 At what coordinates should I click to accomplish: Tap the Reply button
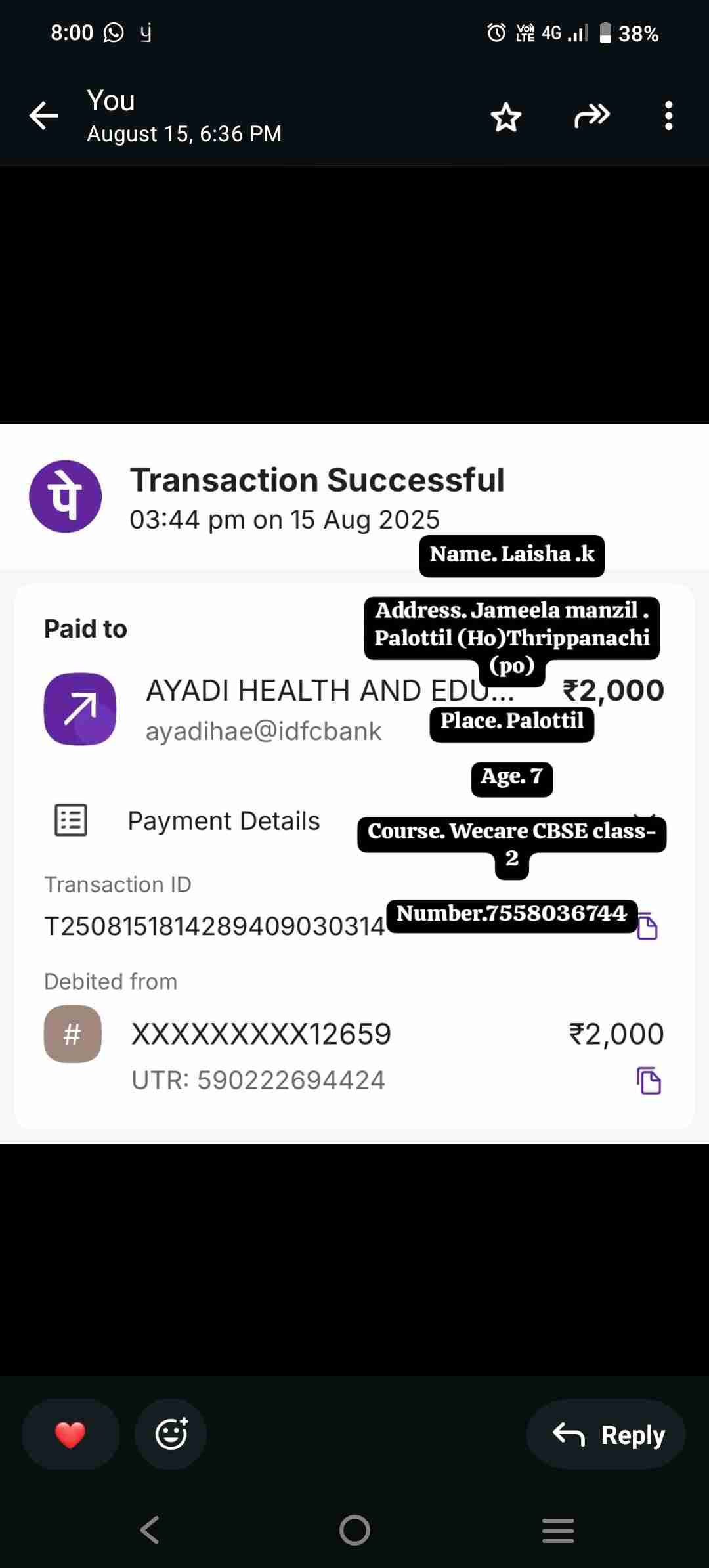pos(606,1434)
